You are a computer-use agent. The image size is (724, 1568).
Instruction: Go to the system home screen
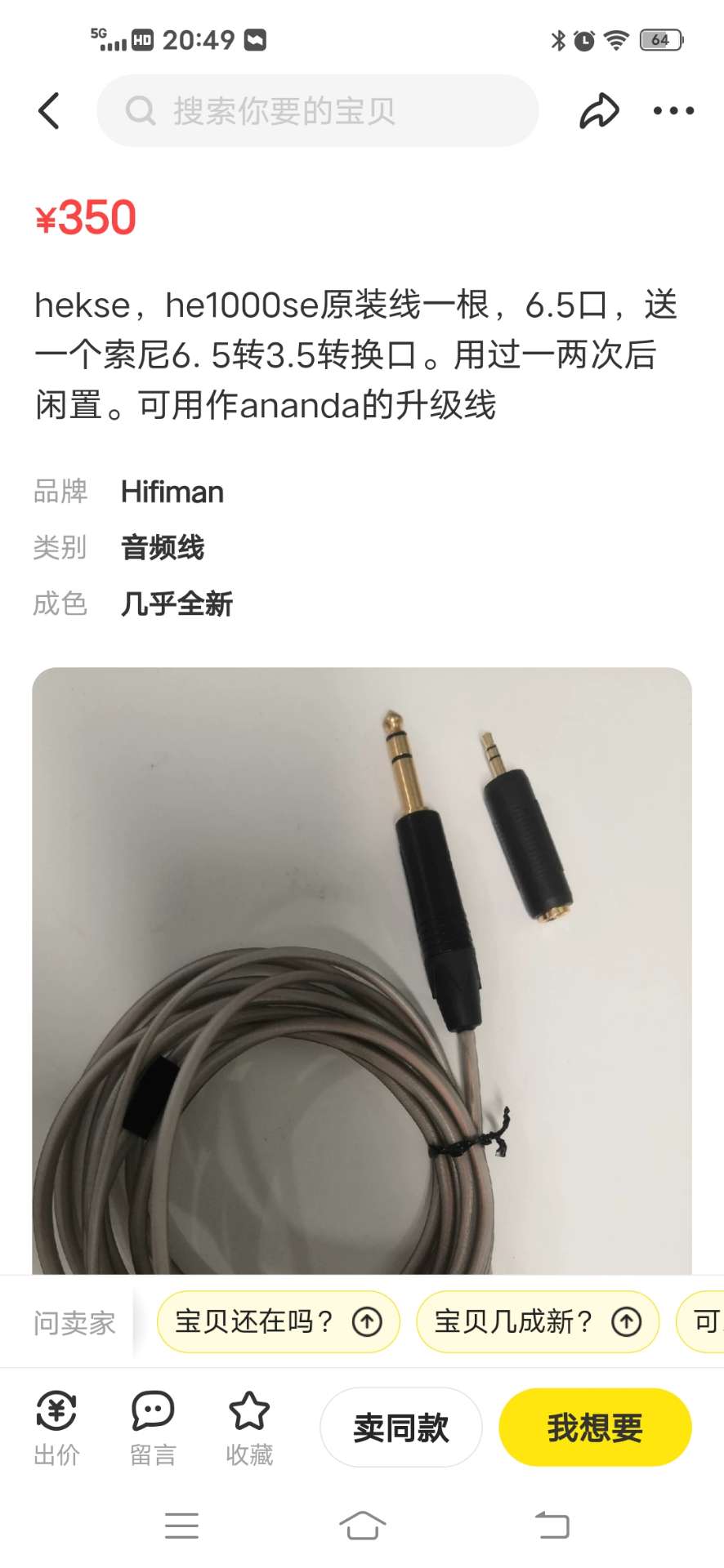point(362,1525)
